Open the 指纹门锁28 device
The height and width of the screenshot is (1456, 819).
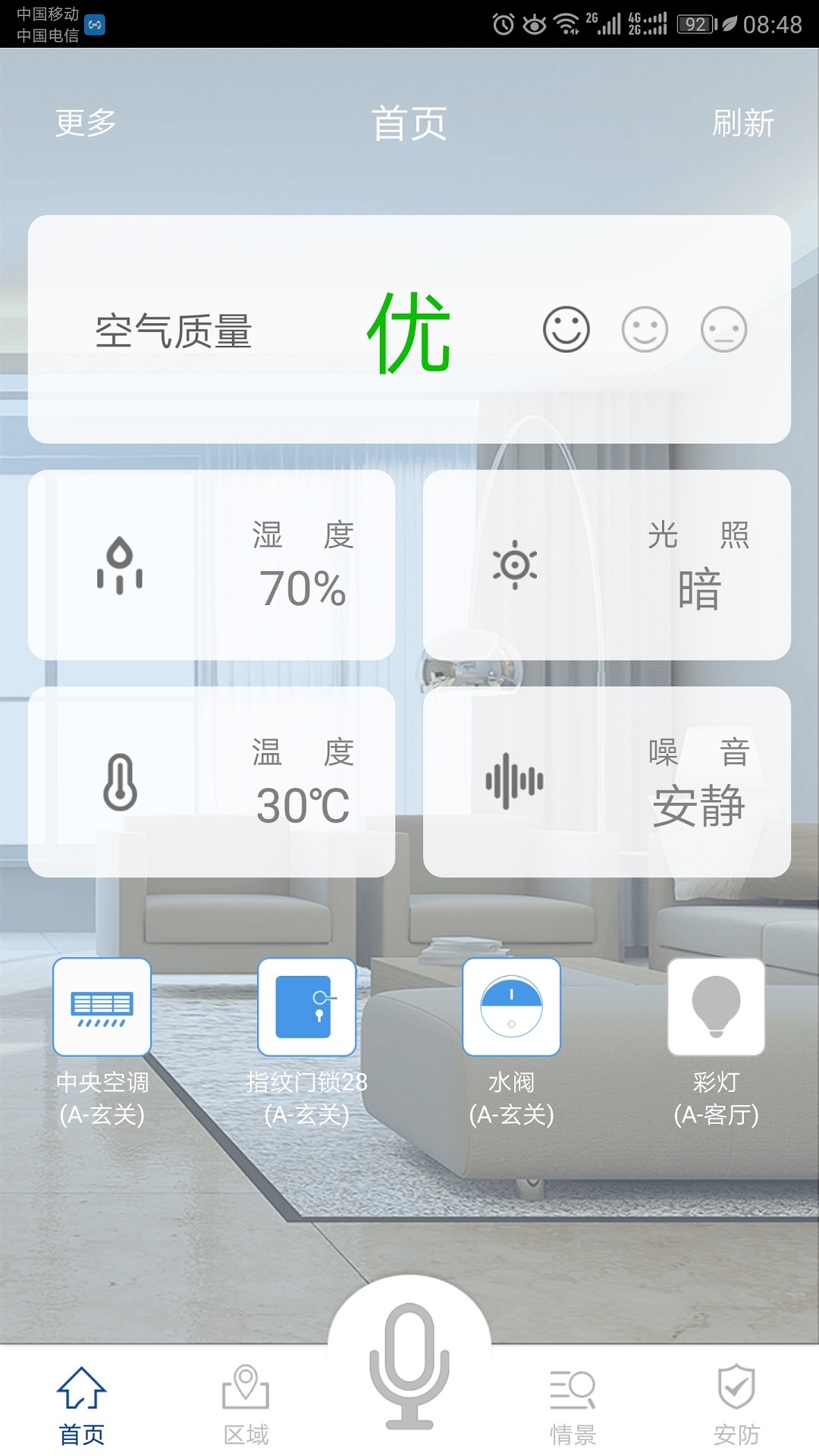click(306, 1007)
